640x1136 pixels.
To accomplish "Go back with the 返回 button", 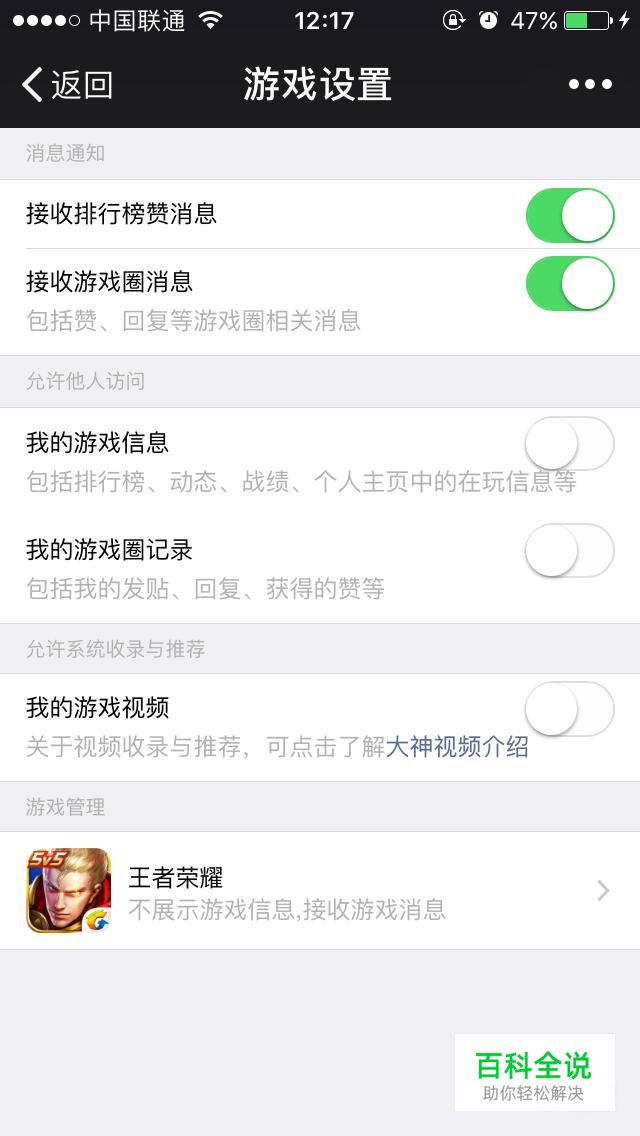I will [67, 85].
